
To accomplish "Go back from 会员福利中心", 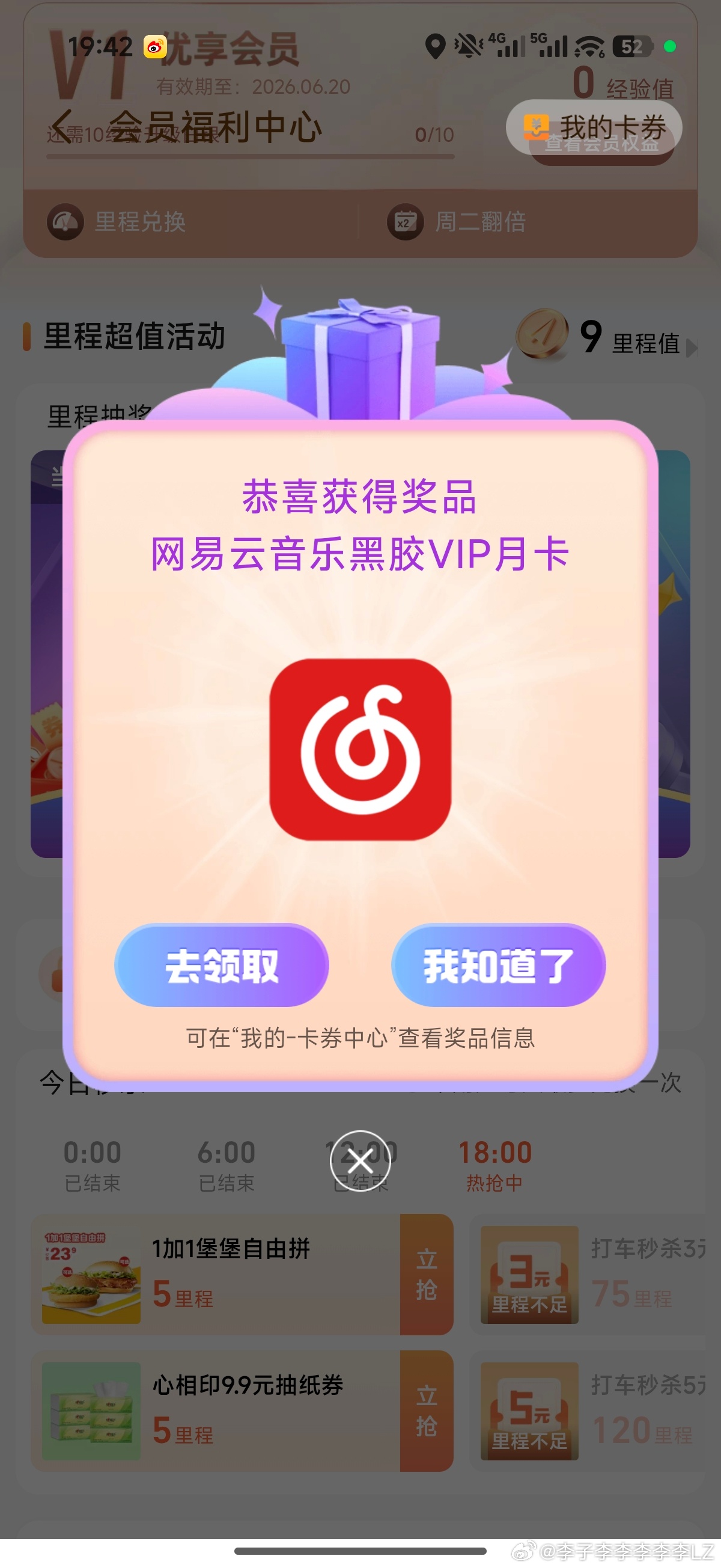I will point(62,127).
